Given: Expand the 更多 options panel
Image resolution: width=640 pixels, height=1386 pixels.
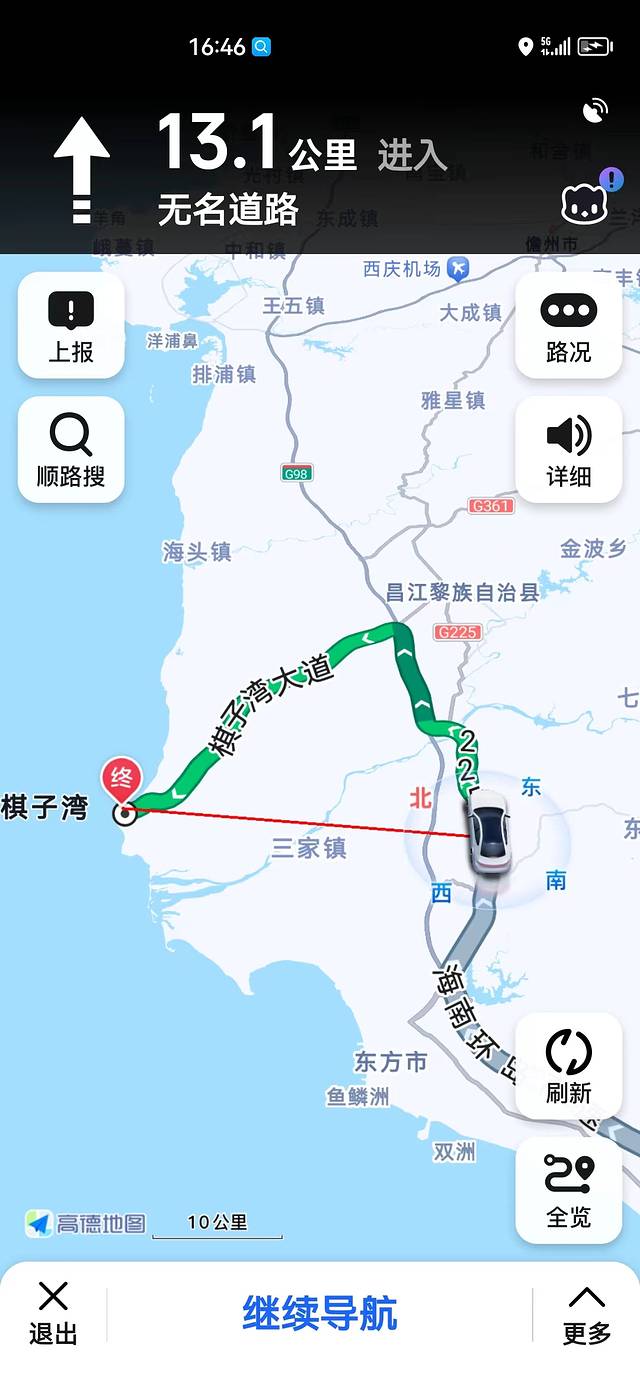Looking at the screenshot, I should (586, 1313).
